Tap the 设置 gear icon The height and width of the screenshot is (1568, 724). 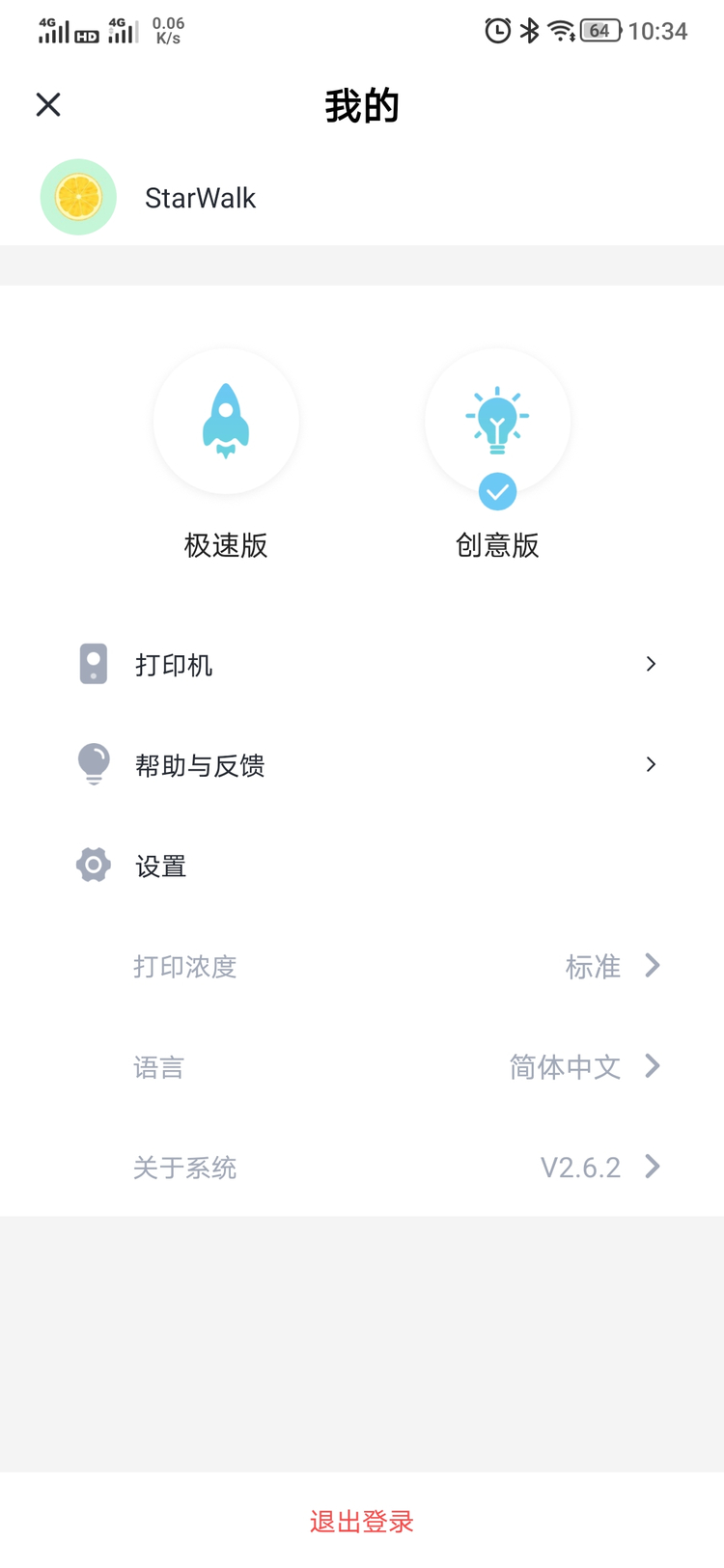point(93,866)
